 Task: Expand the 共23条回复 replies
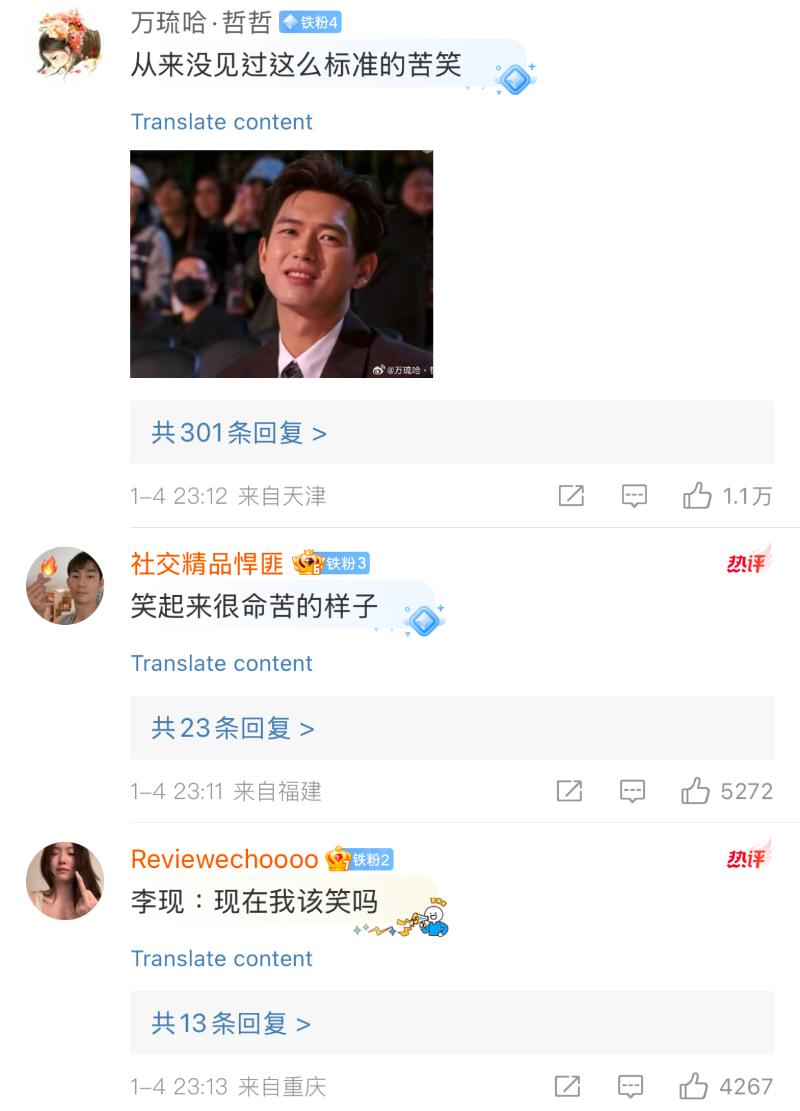click(233, 728)
